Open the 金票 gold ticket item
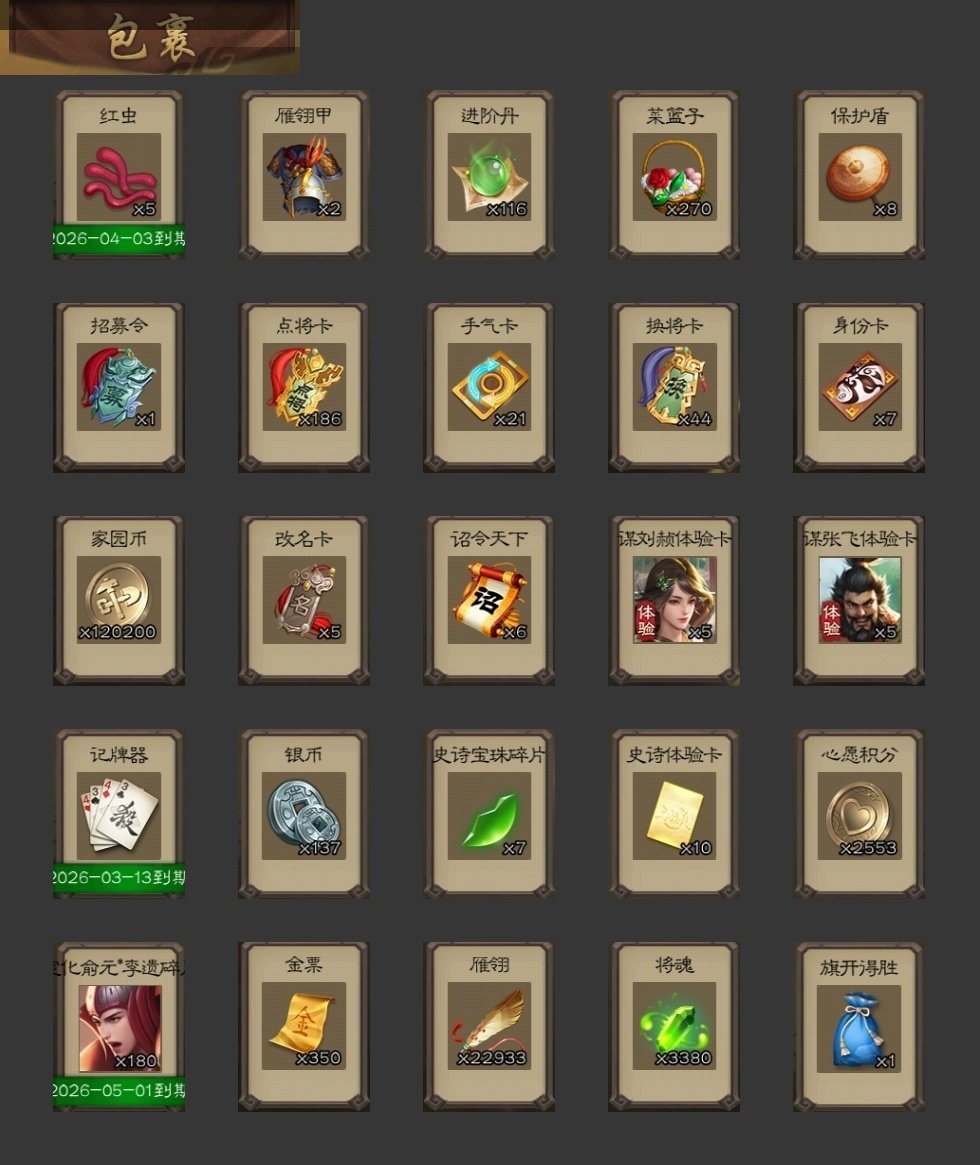 (304, 1026)
